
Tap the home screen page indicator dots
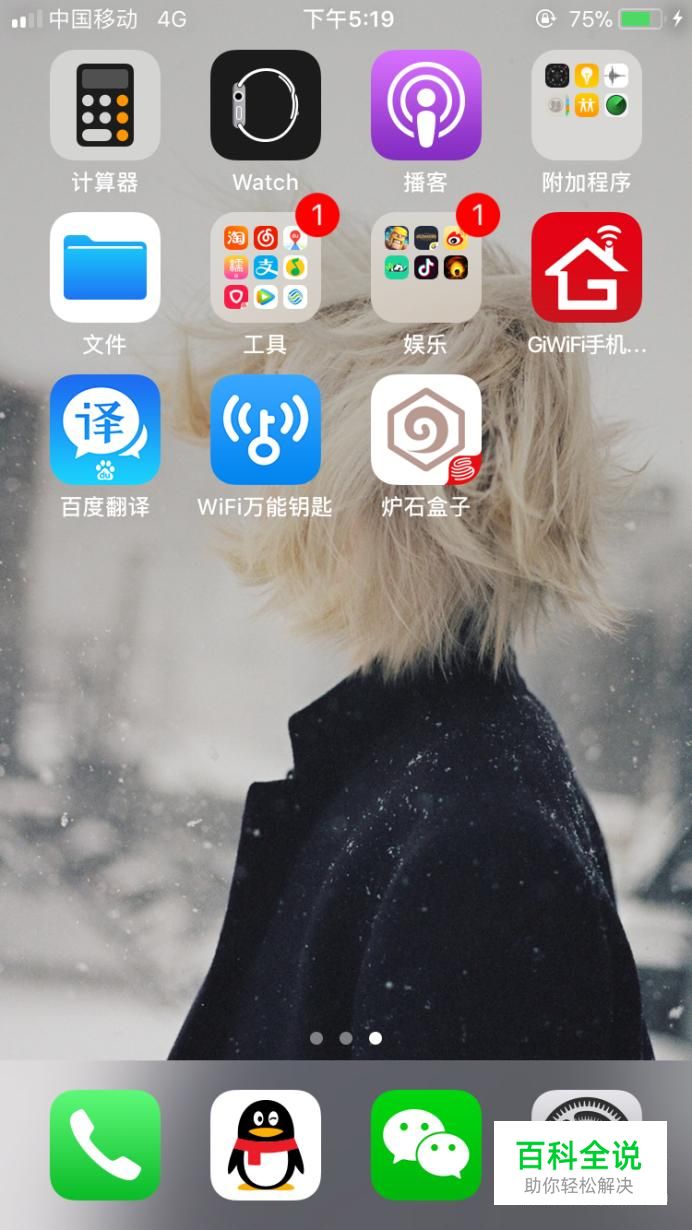[346, 1038]
